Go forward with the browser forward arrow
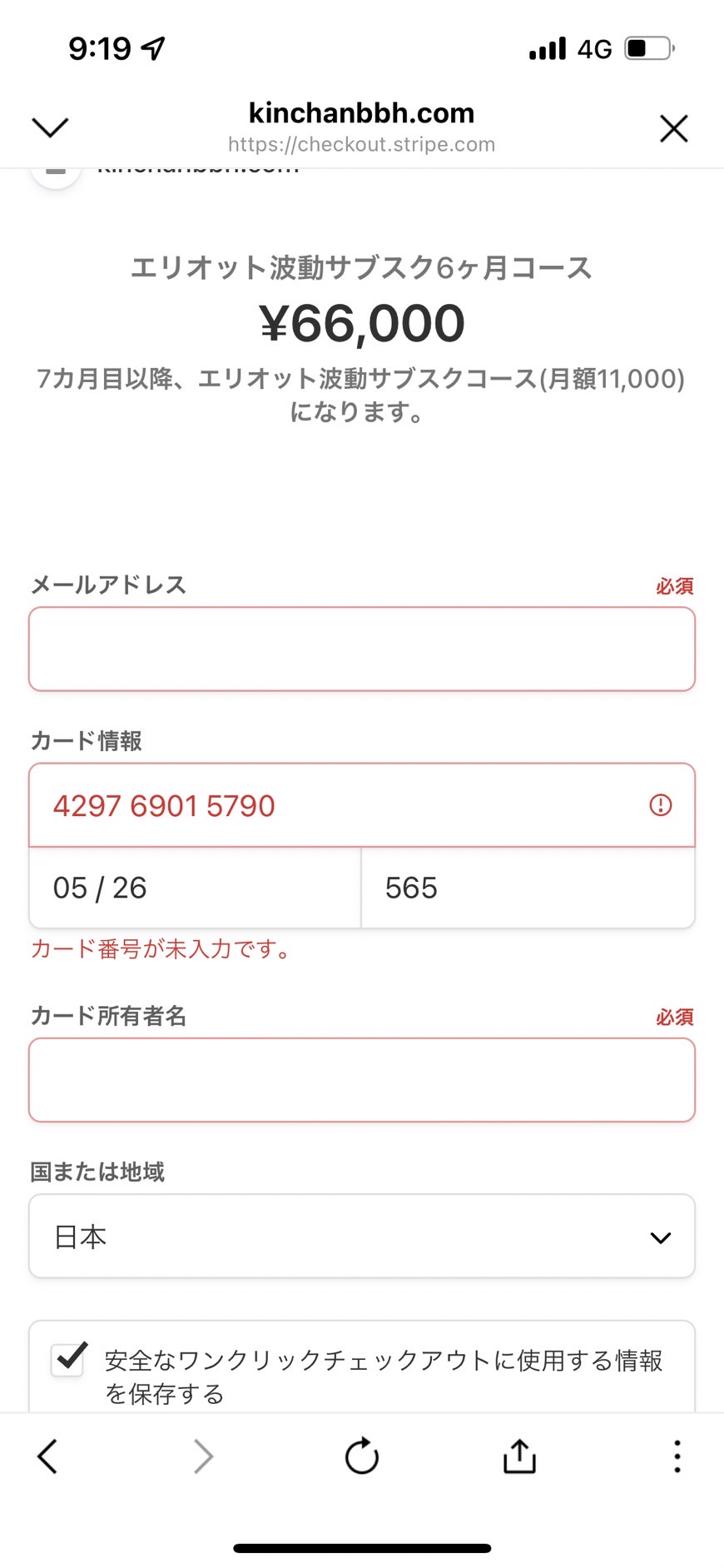724x1568 pixels. click(203, 1456)
